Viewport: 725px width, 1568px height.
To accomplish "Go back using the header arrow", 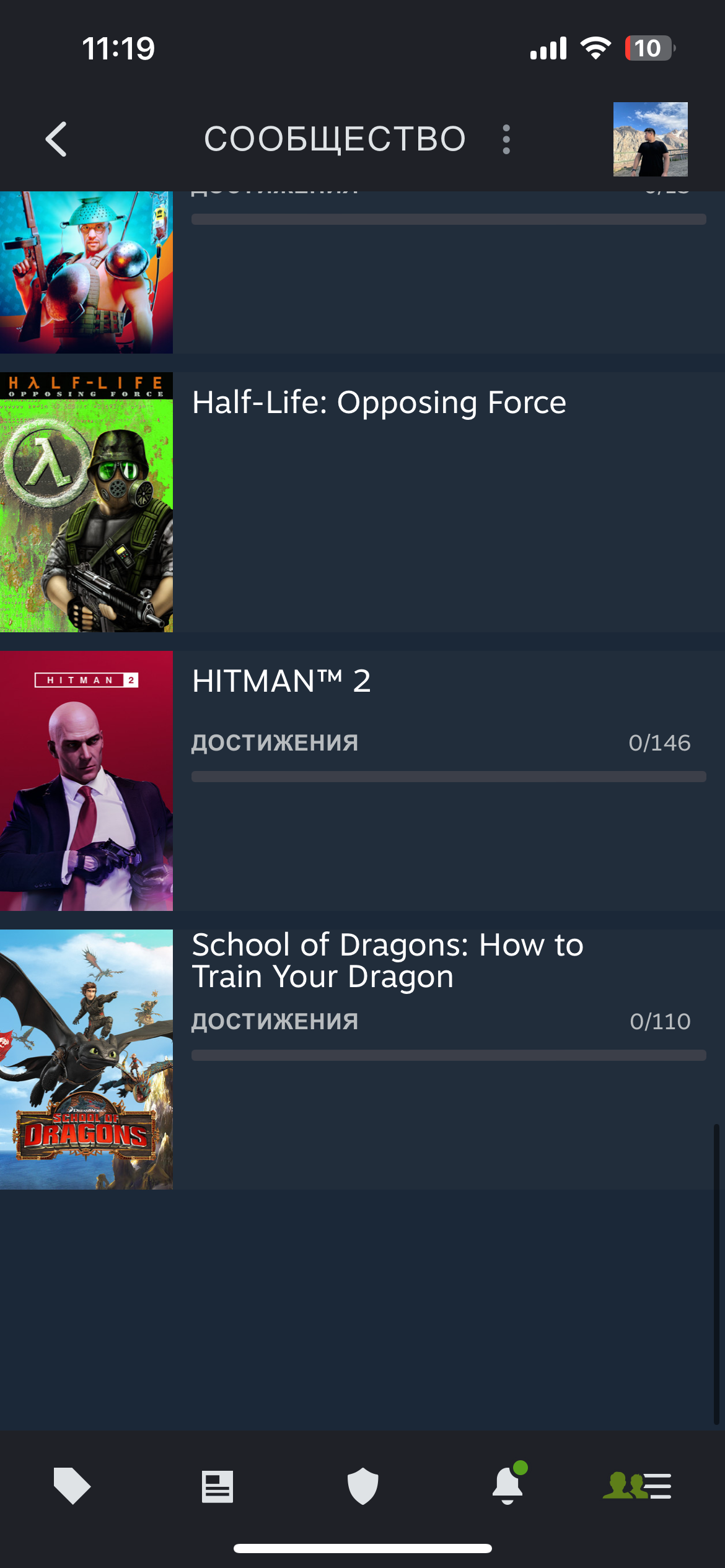I will (x=56, y=139).
